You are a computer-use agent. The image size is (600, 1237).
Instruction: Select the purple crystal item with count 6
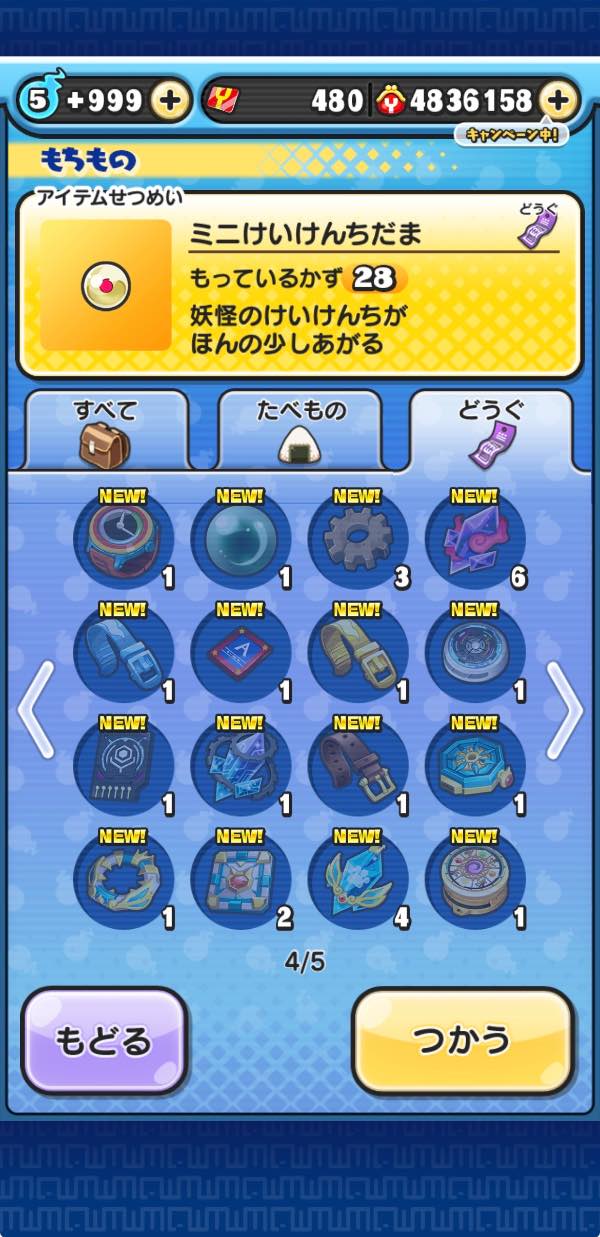pyautogui.click(x=475, y=540)
